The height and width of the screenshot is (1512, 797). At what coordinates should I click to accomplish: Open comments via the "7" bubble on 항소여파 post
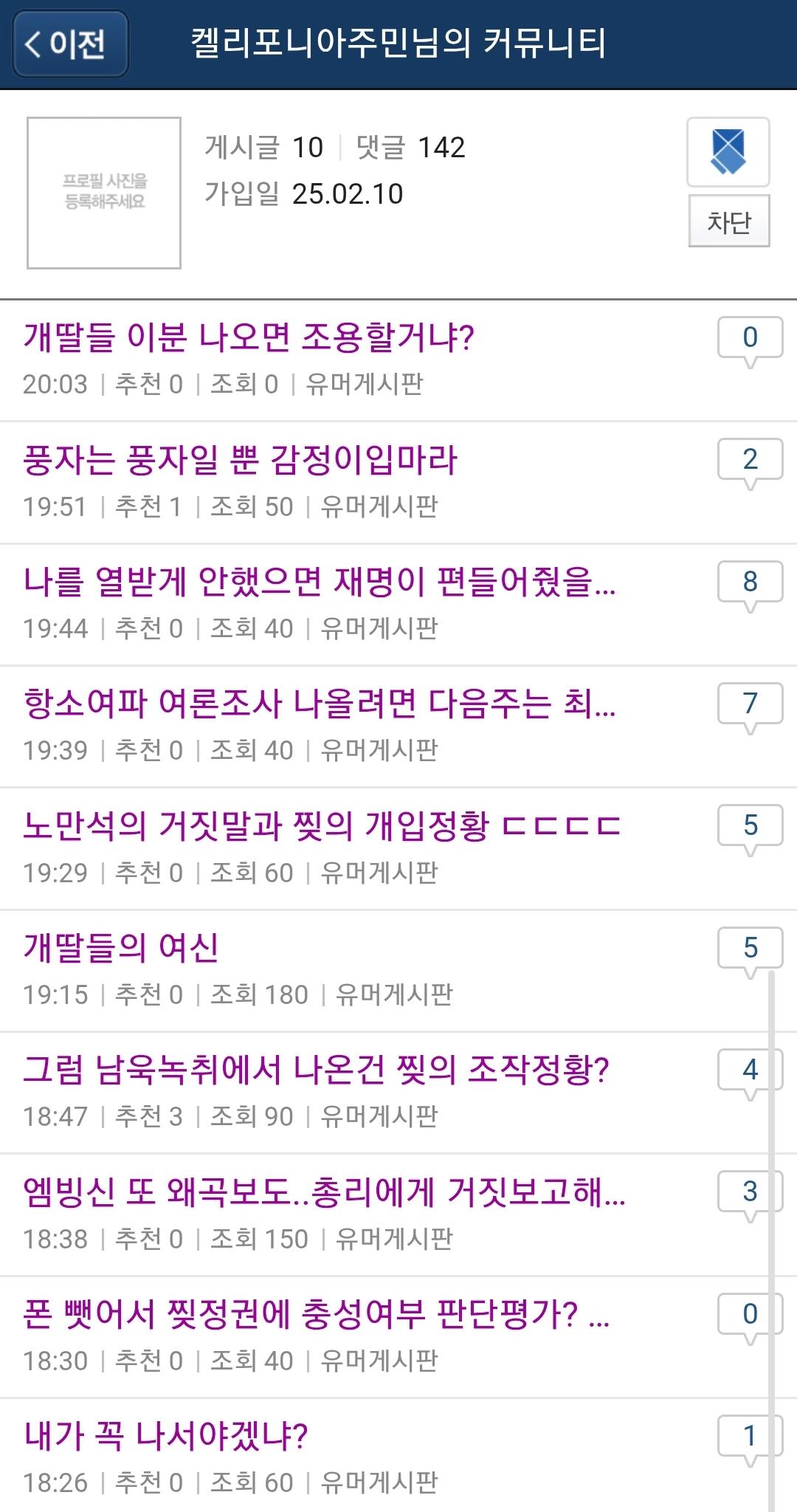click(x=750, y=704)
